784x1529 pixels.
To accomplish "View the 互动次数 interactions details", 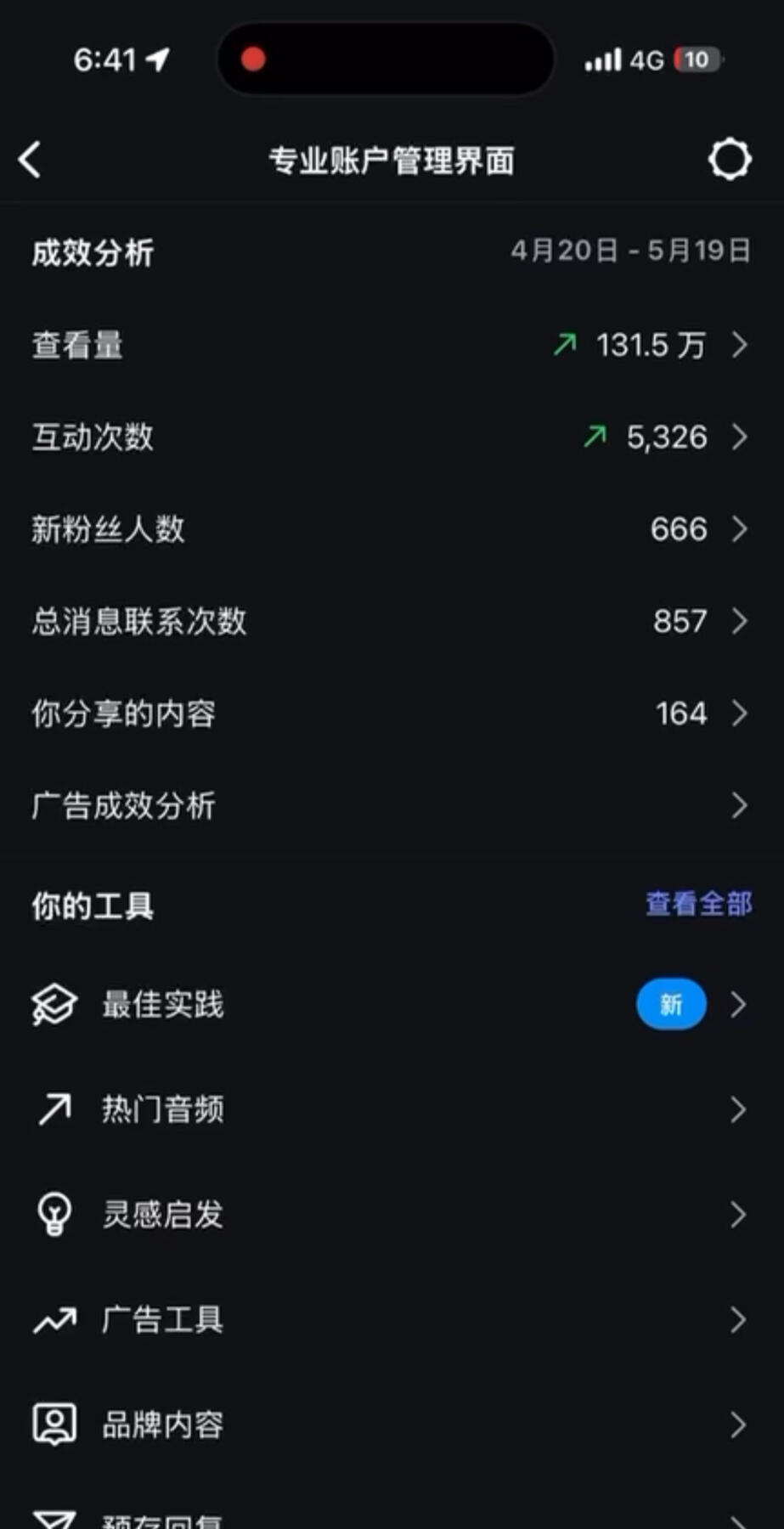I will pos(391,437).
